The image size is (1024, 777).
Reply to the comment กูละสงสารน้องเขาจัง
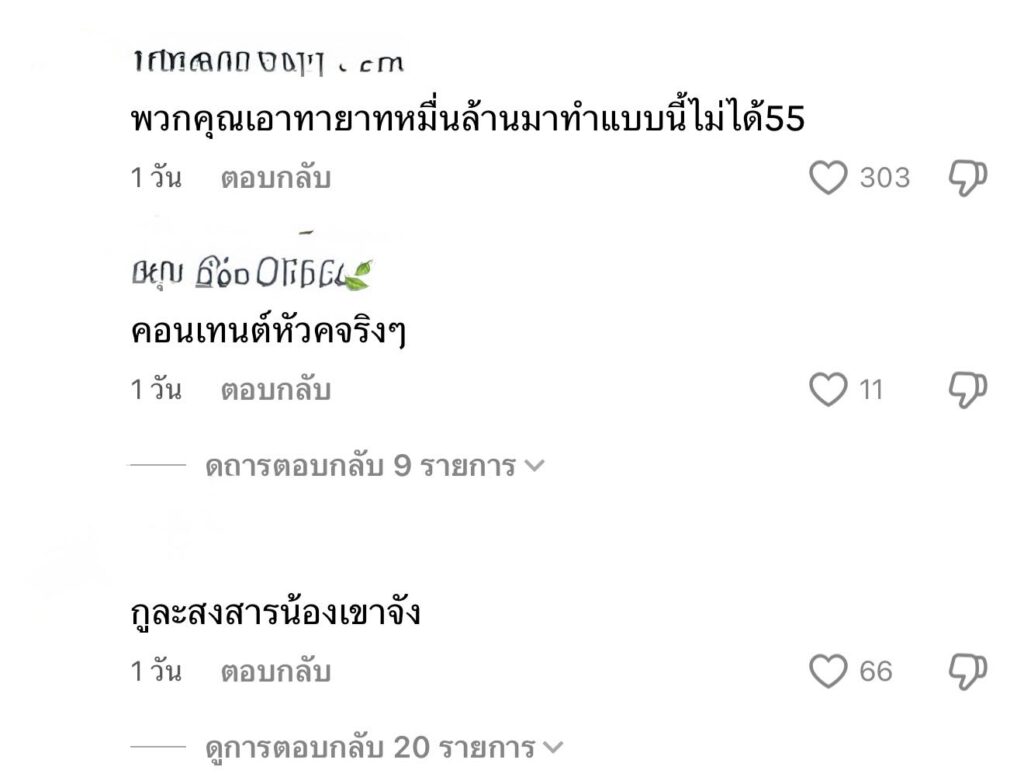coord(275,672)
